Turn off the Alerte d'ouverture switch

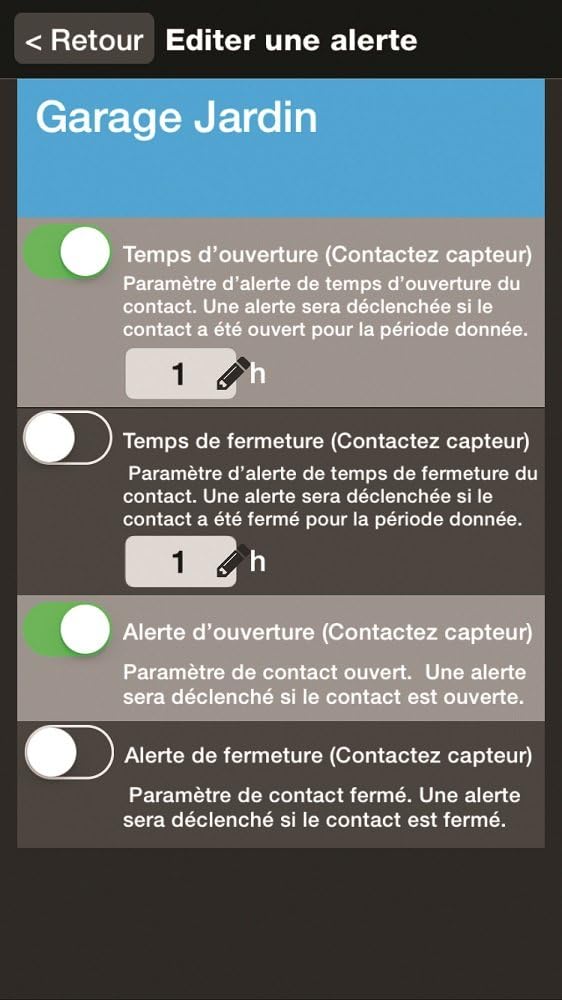point(68,629)
